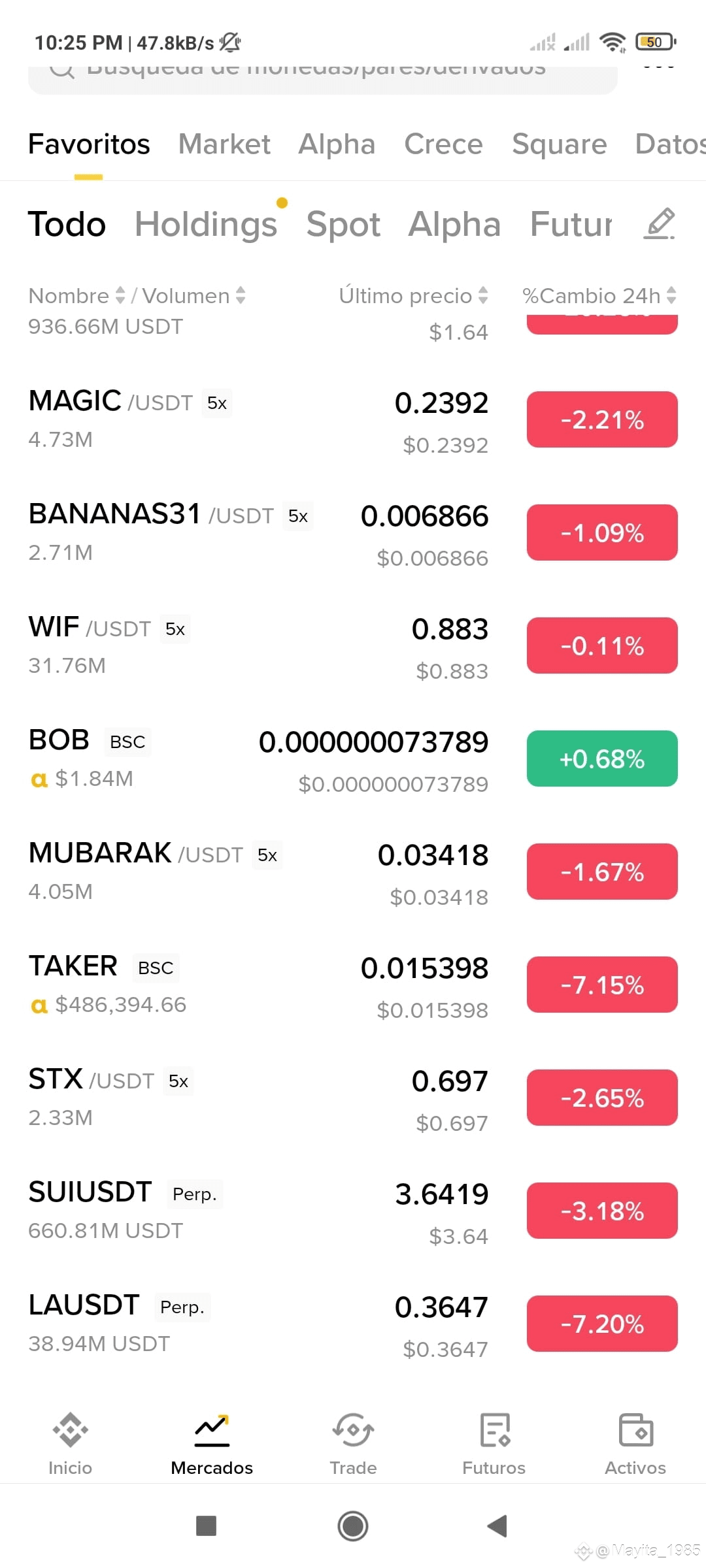Go to the Inicio tab
This screenshot has width=706, height=1568.
[71, 1444]
